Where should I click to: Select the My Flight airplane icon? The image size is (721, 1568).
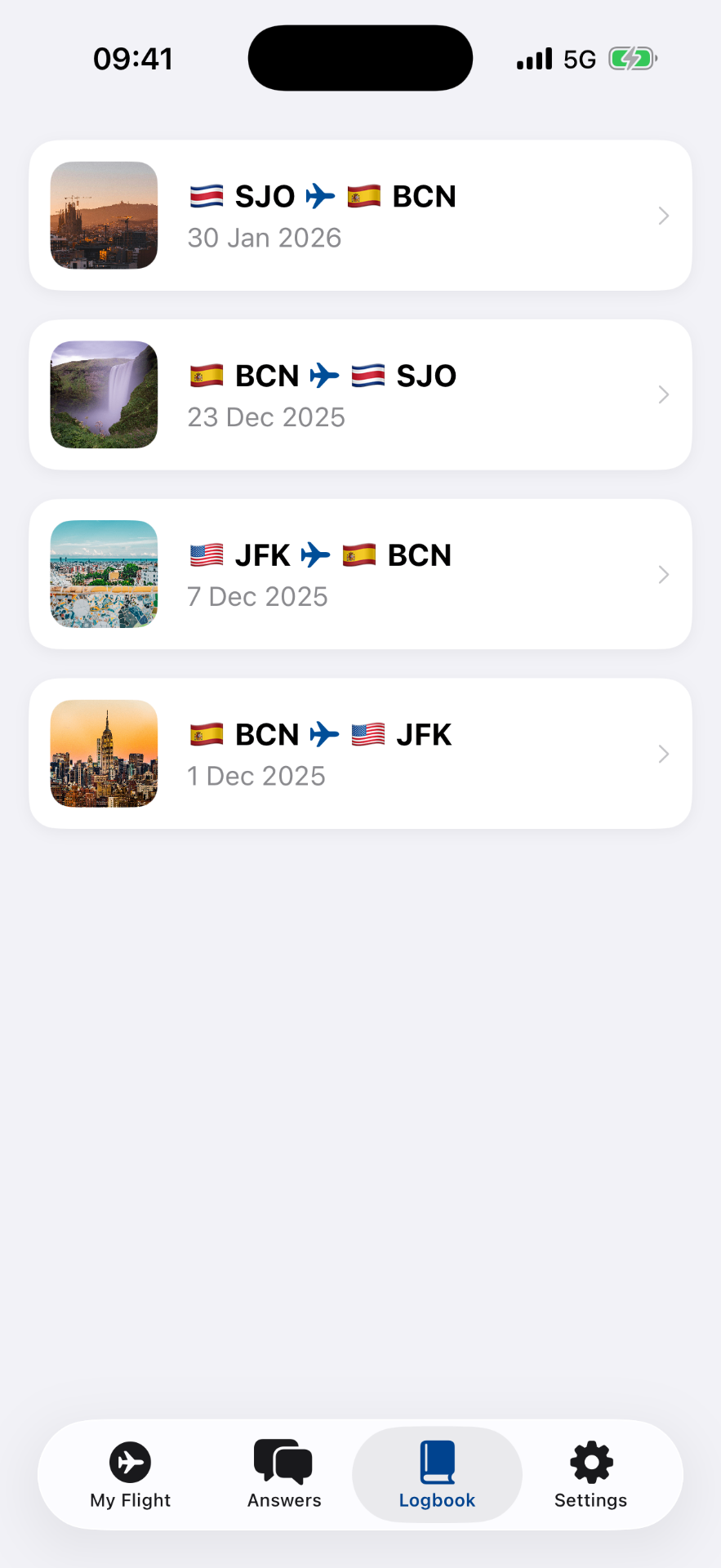pyautogui.click(x=130, y=1462)
